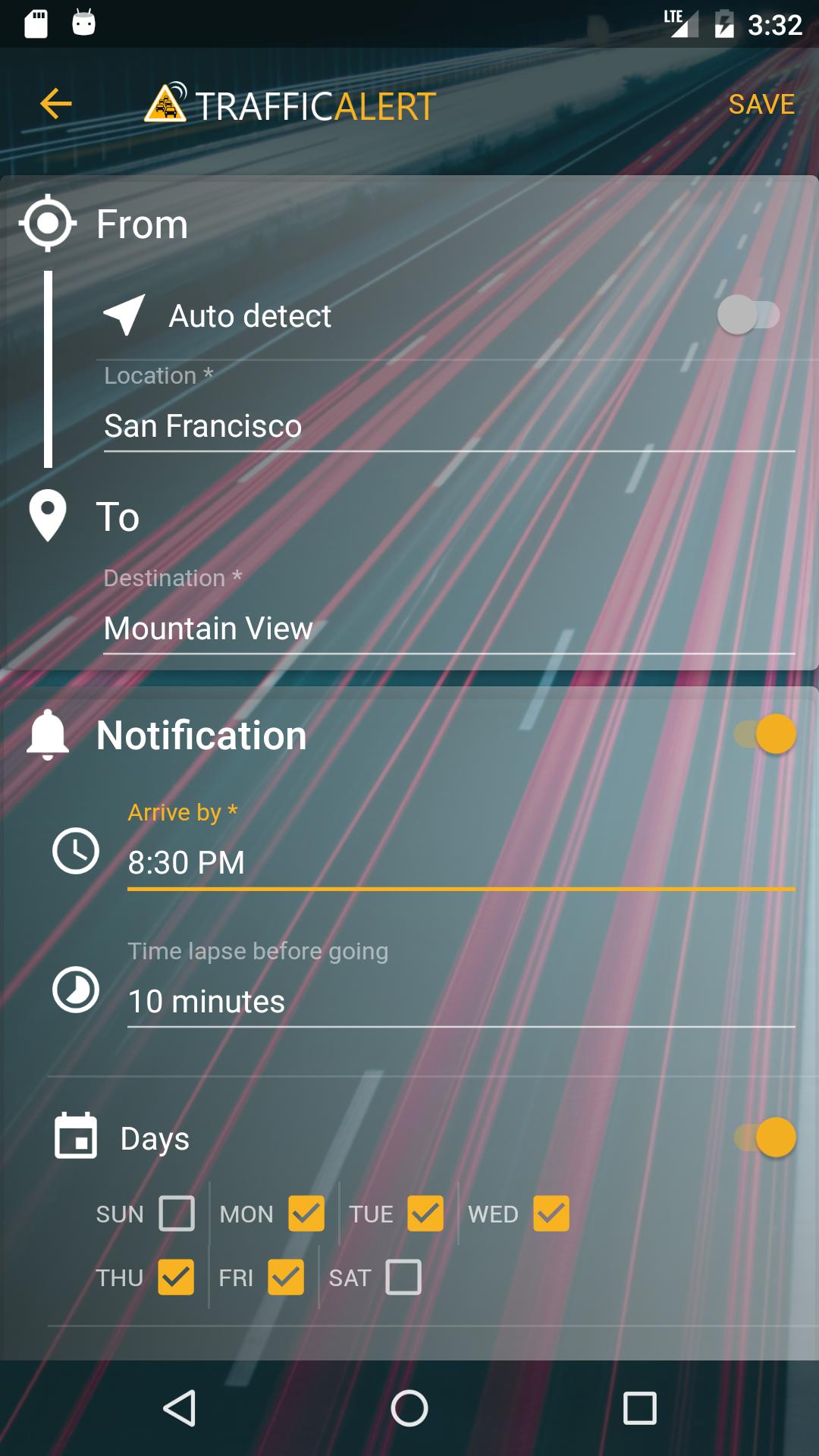Select the GPS crosshair icon beside From
The image size is (819, 1456).
(49, 224)
